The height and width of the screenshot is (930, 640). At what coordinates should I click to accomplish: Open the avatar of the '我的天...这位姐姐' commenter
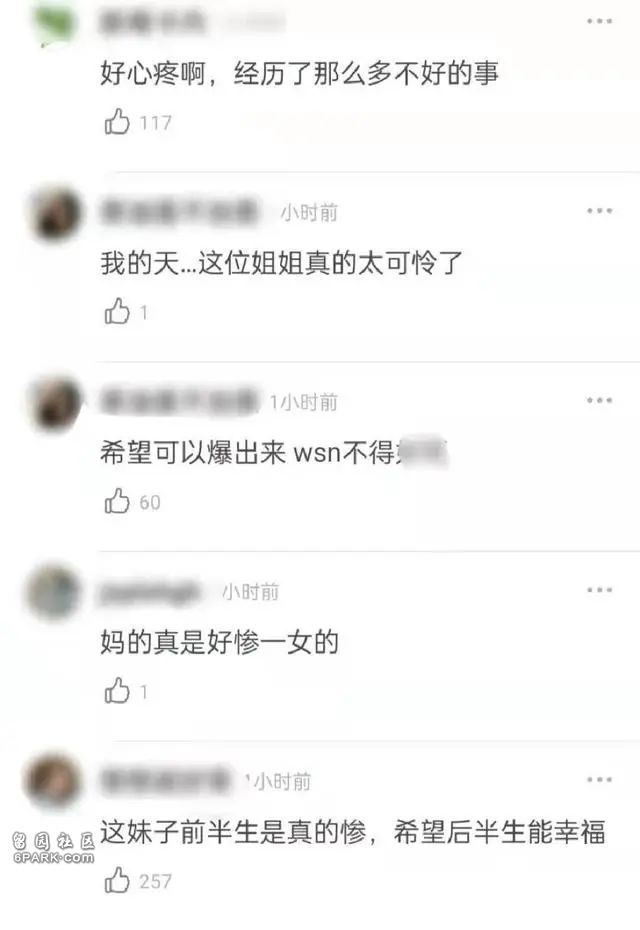56,213
